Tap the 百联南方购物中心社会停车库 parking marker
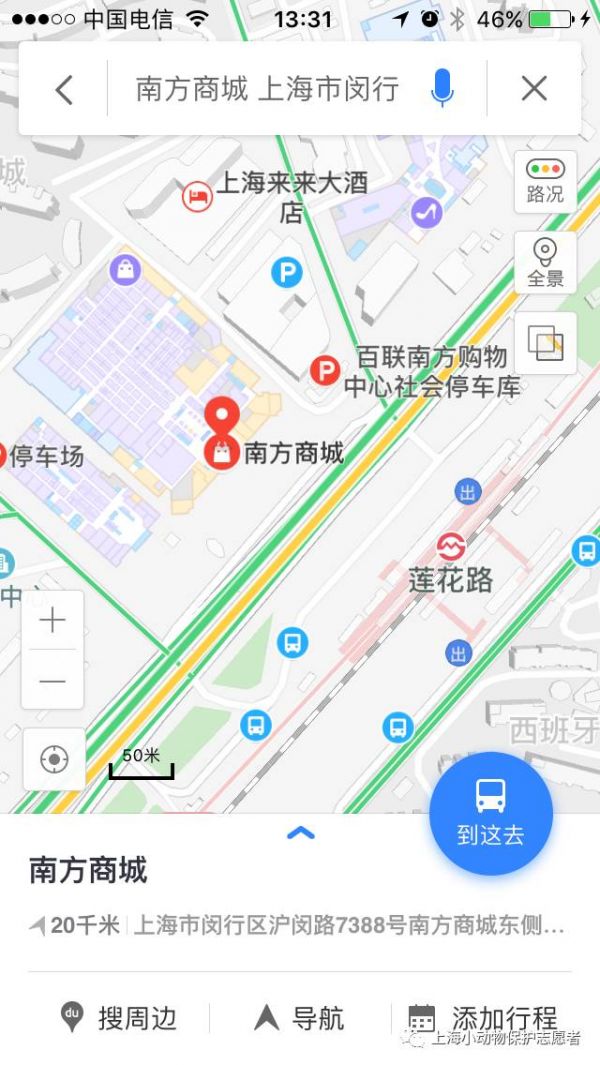 pyautogui.click(x=325, y=372)
